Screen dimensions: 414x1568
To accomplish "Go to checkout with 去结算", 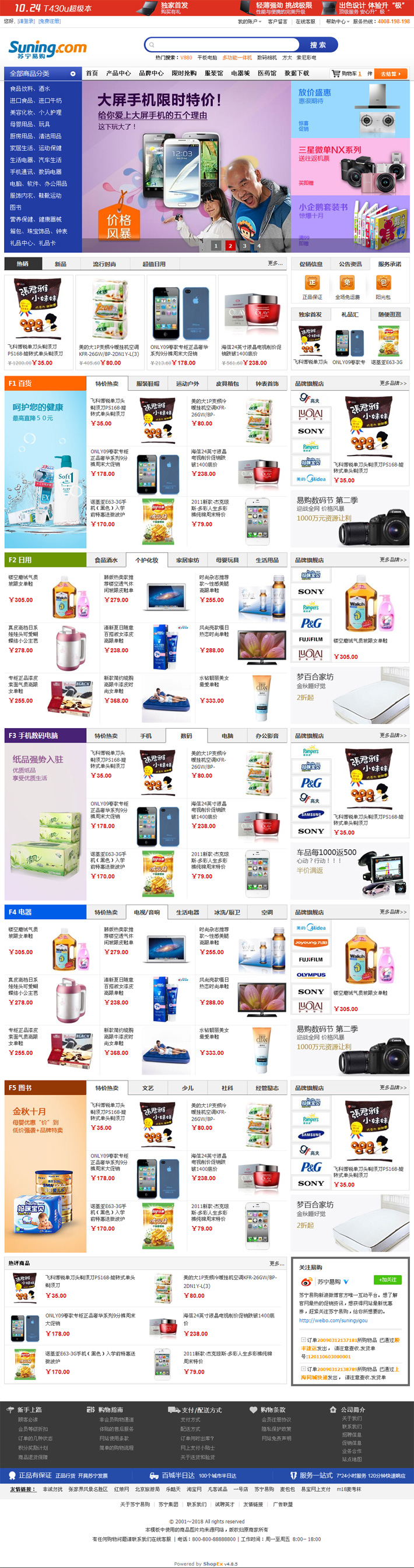I will [390, 73].
